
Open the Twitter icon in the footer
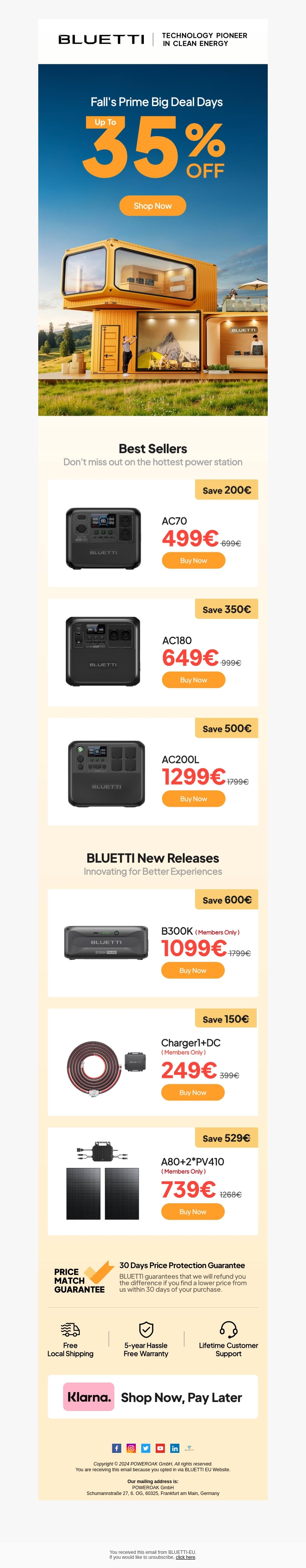coord(145,1448)
